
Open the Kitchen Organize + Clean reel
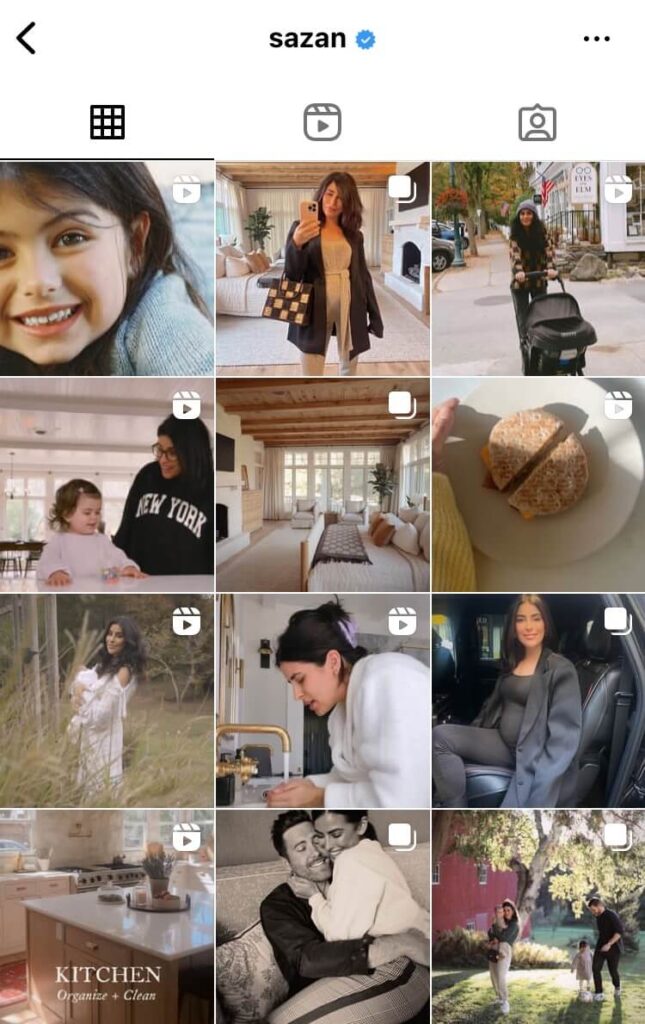click(107, 917)
